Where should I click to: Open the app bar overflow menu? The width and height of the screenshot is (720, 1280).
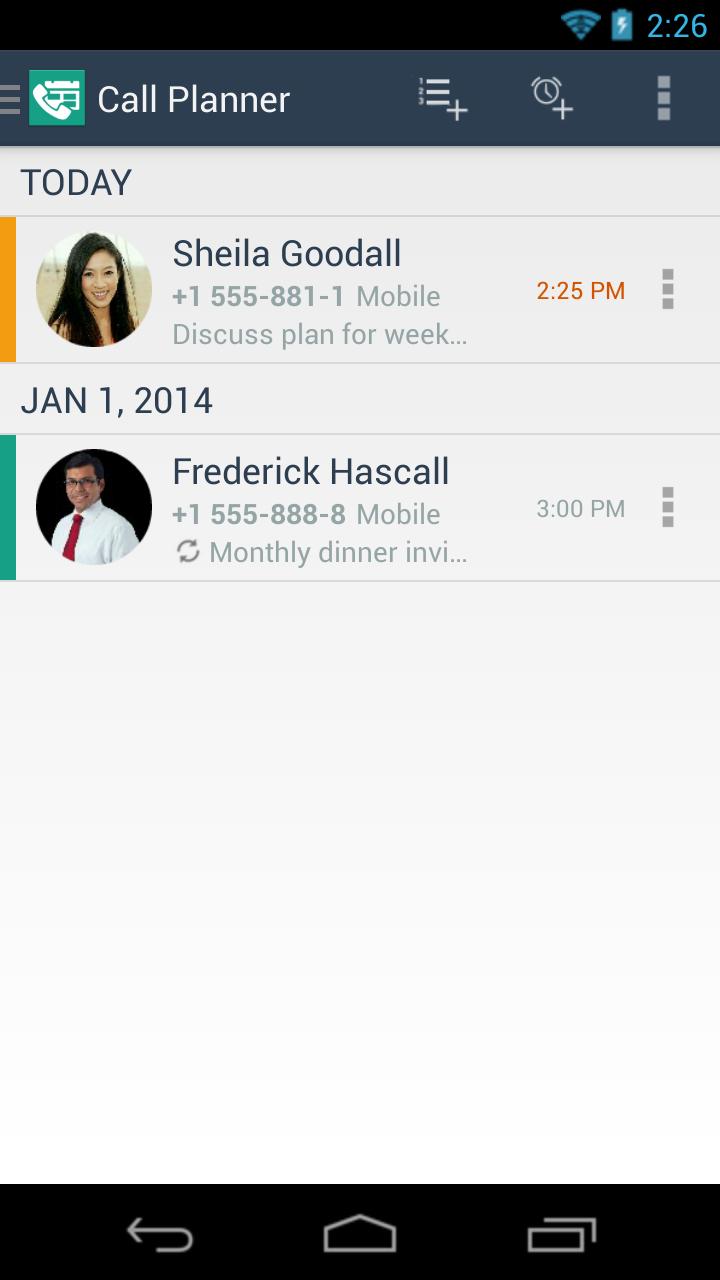[663, 98]
